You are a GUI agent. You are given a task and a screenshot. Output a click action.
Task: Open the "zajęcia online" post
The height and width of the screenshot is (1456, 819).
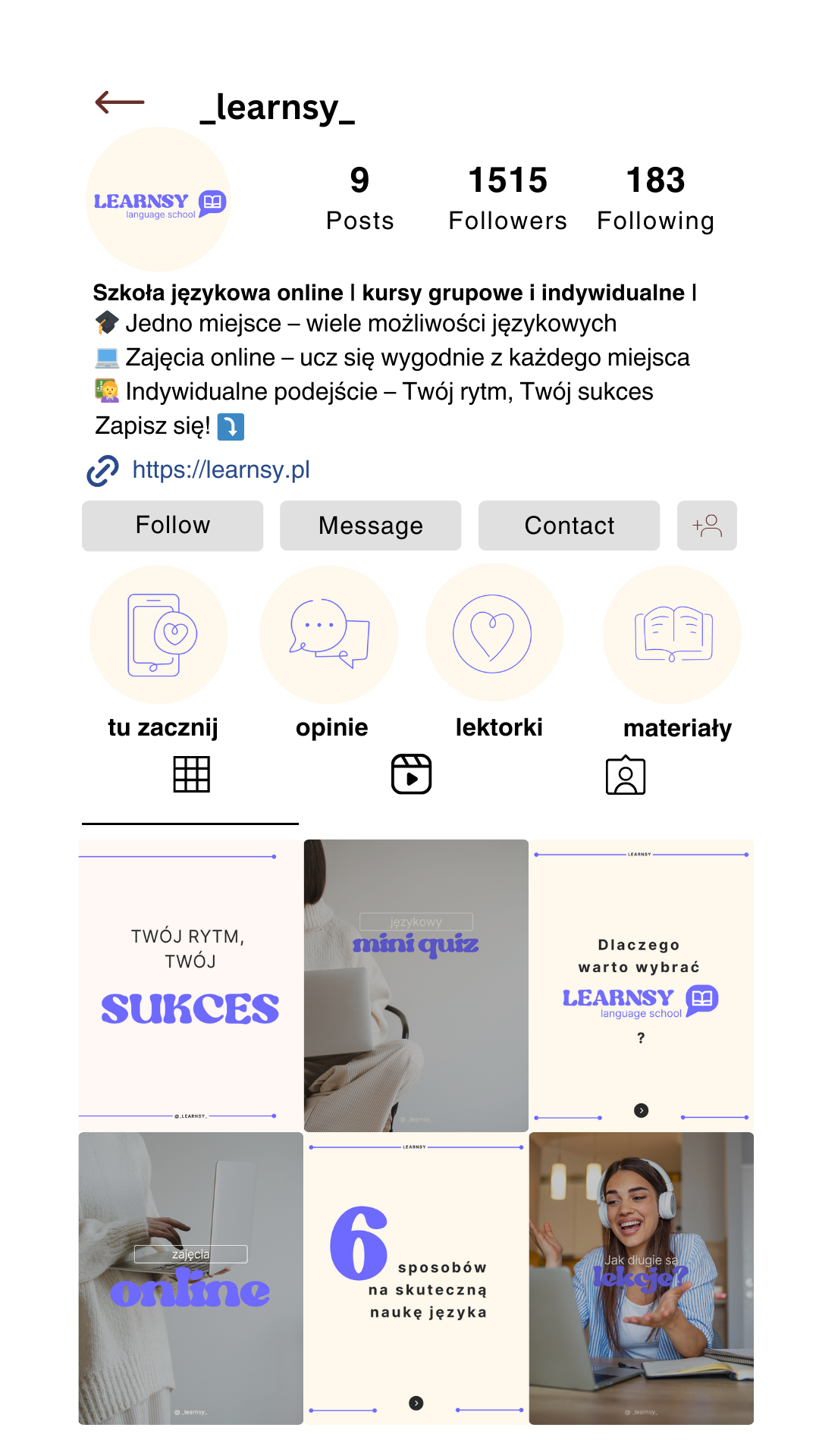190,1279
